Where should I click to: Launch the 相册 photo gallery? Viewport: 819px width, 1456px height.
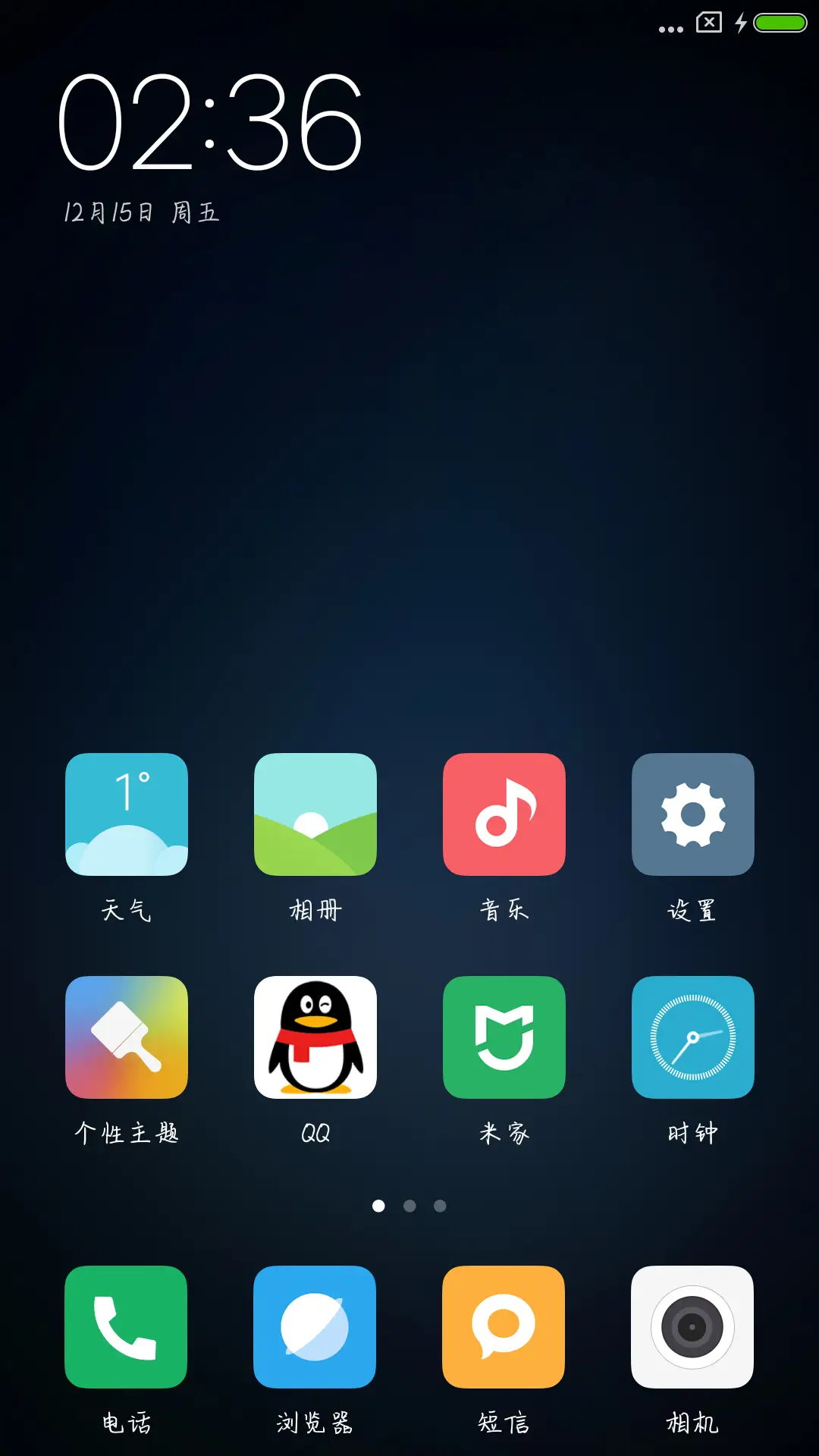315,814
